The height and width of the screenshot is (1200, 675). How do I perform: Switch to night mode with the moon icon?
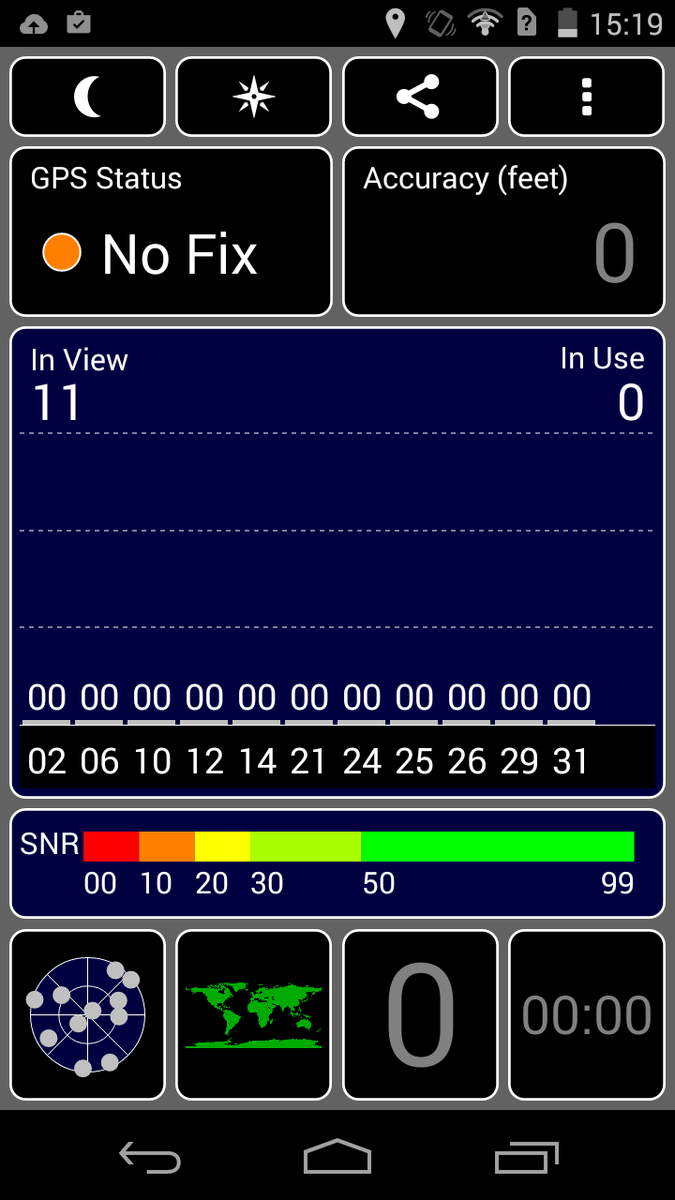pyautogui.click(x=88, y=97)
